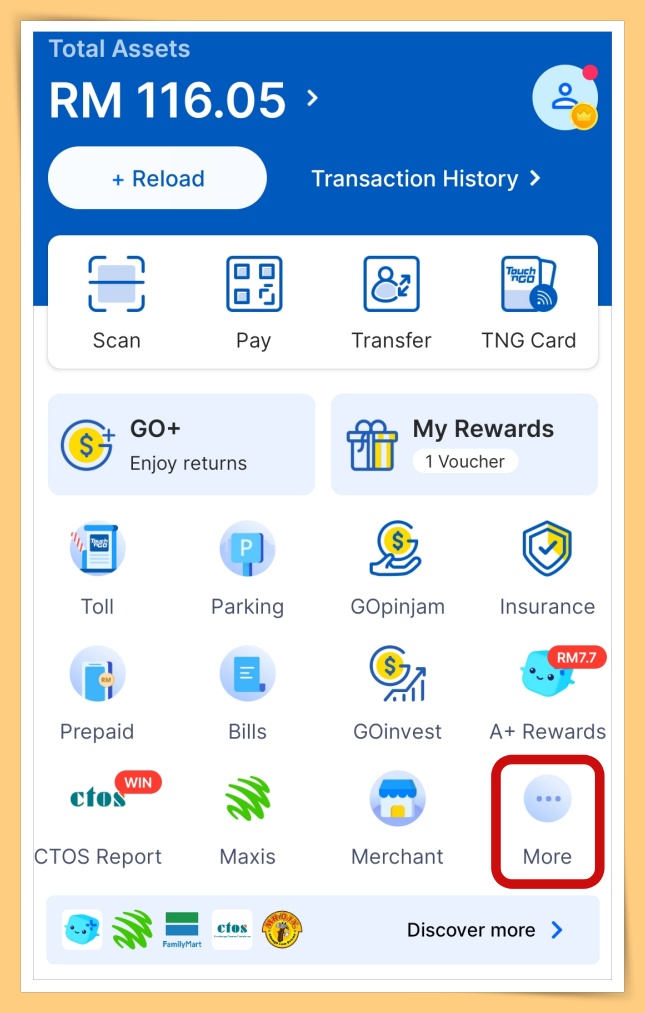The height and width of the screenshot is (1013, 645).
Task: Tap Discover more
Action: click(485, 930)
